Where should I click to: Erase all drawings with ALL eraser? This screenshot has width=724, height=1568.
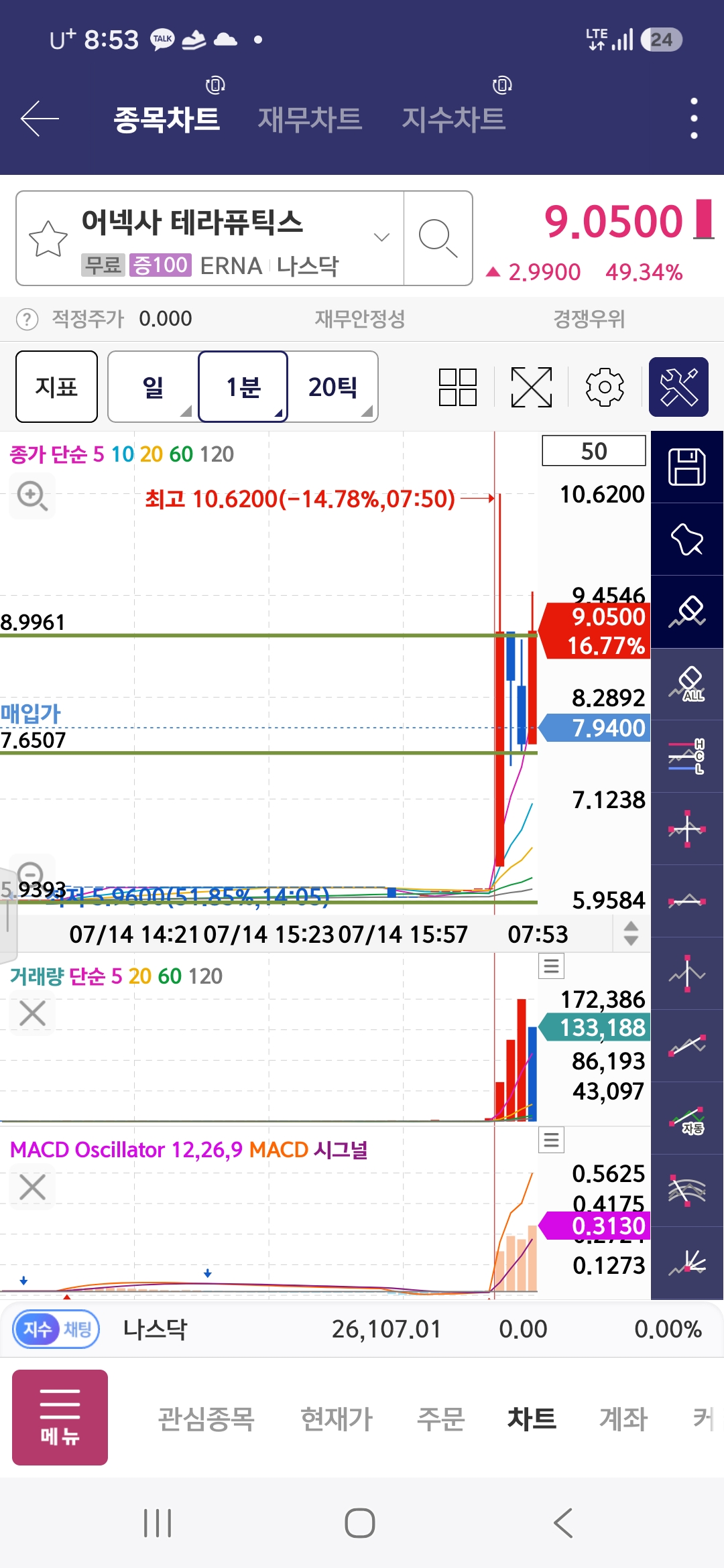687,684
